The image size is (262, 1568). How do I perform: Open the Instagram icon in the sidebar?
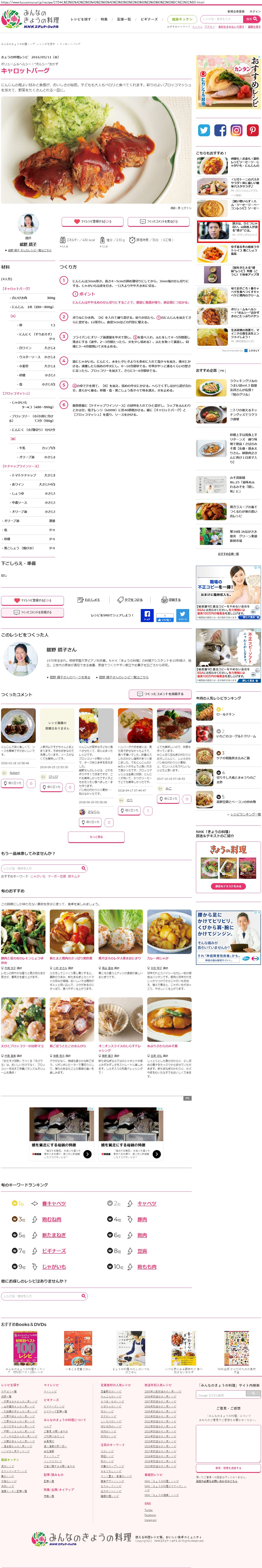tap(236, 130)
